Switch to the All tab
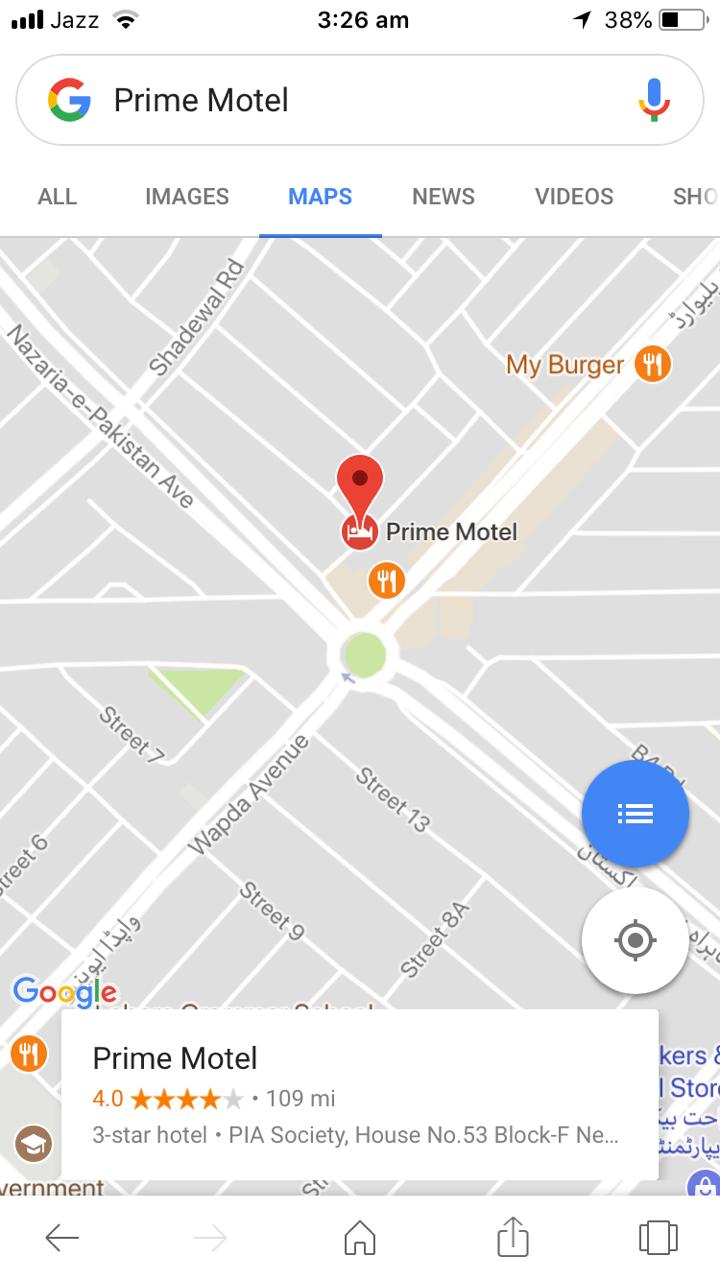The height and width of the screenshot is (1280, 720). (57, 197)
